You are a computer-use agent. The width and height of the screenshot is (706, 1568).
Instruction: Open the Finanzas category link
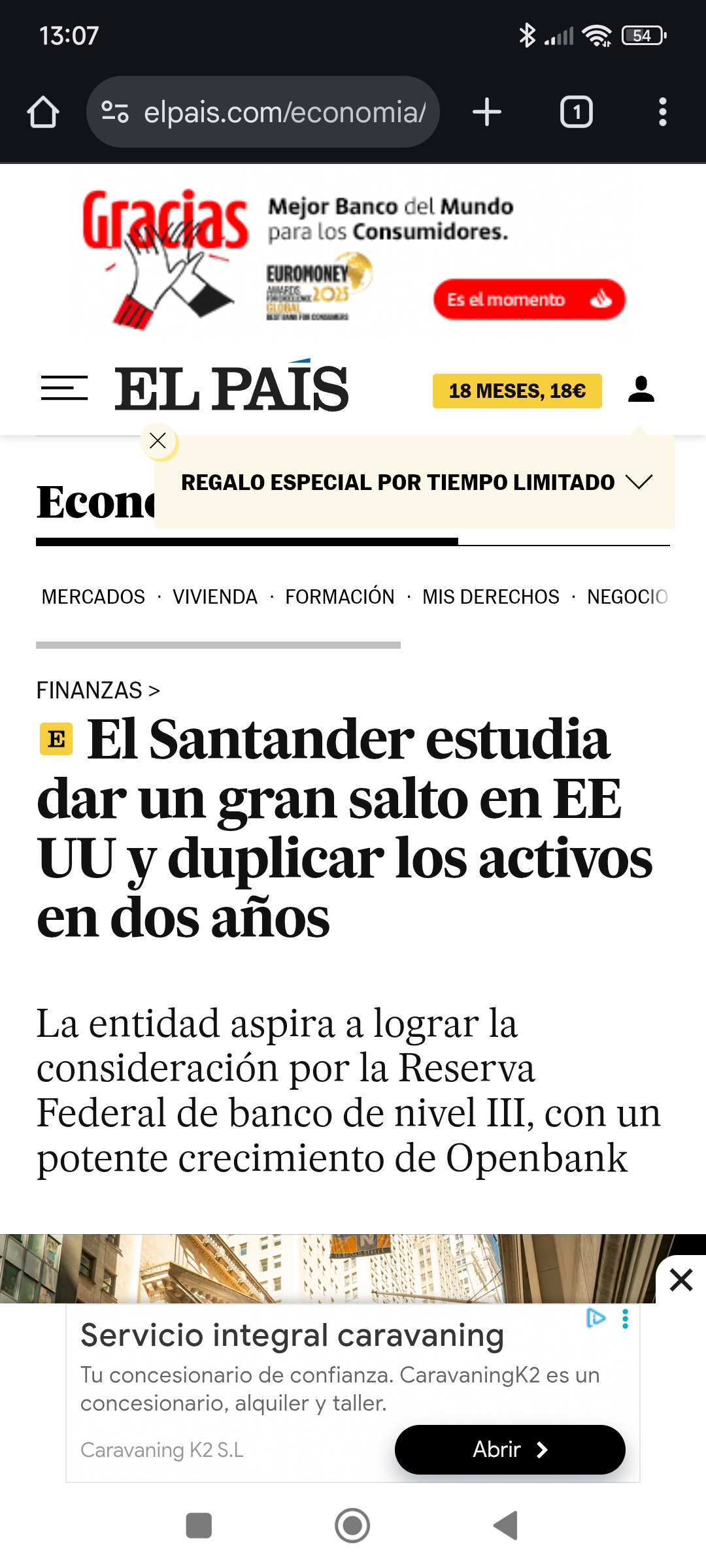tap(98, 690)
